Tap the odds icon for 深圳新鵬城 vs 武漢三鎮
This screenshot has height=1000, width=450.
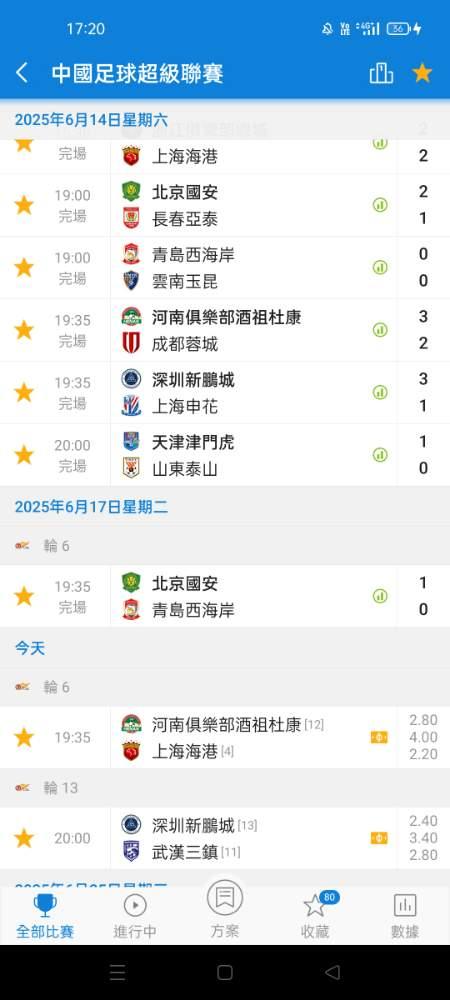[x=379, y=838]
